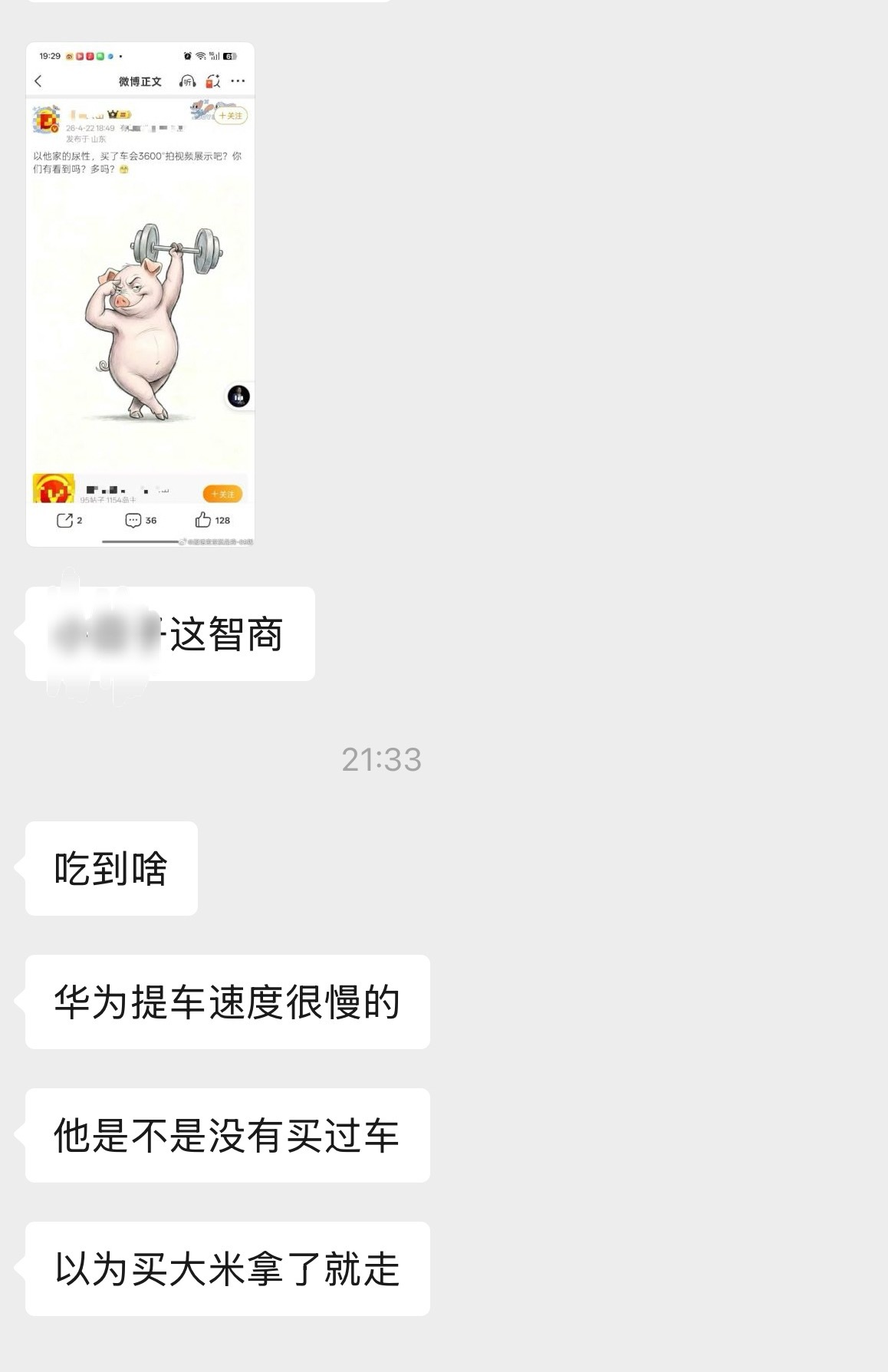Tap the back arrow in the Weibo post header
Viewport: 888px width, 1372px height.
(38, 81)
